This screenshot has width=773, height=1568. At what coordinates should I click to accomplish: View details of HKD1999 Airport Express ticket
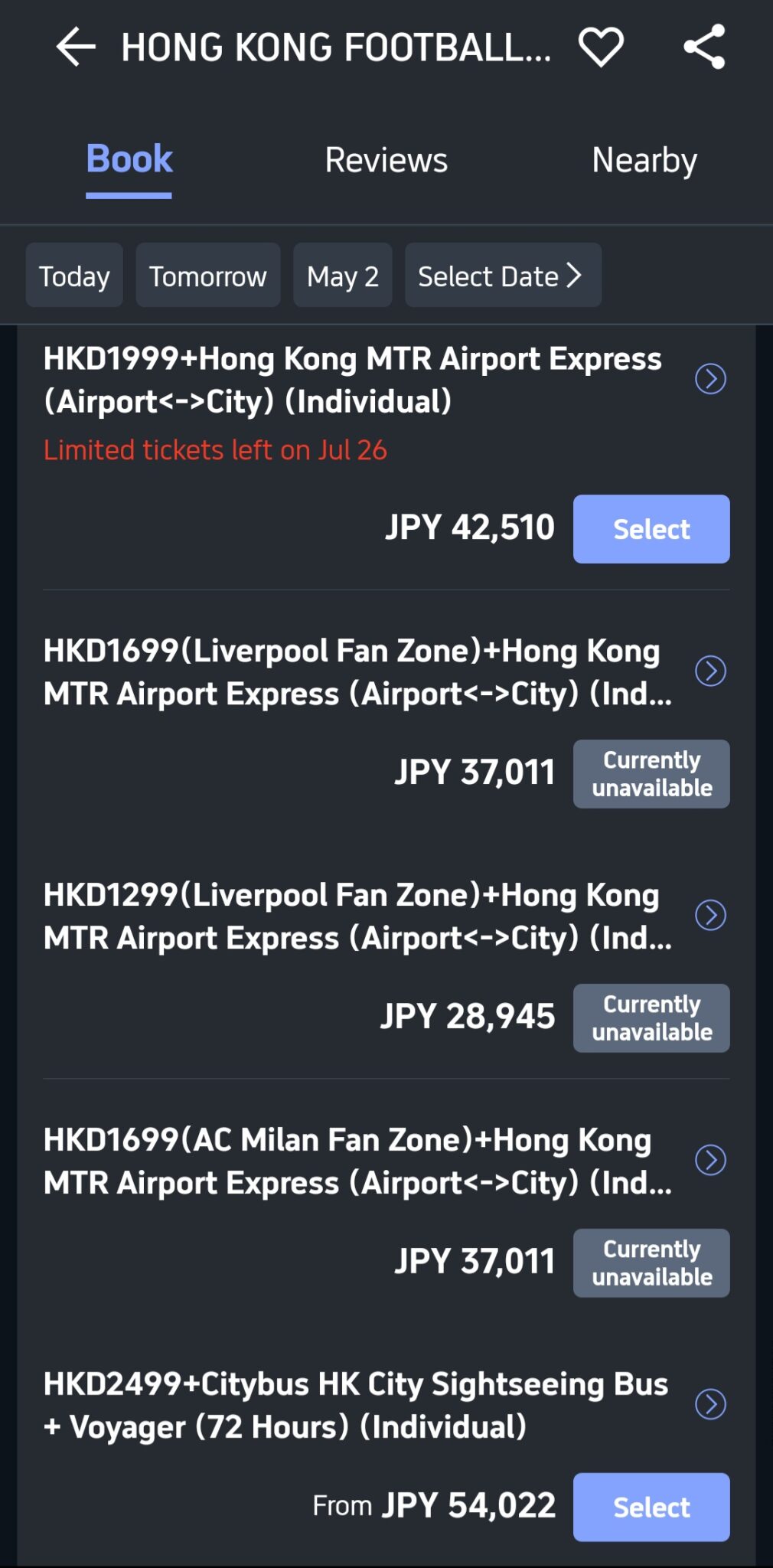[x=710, y=379]
